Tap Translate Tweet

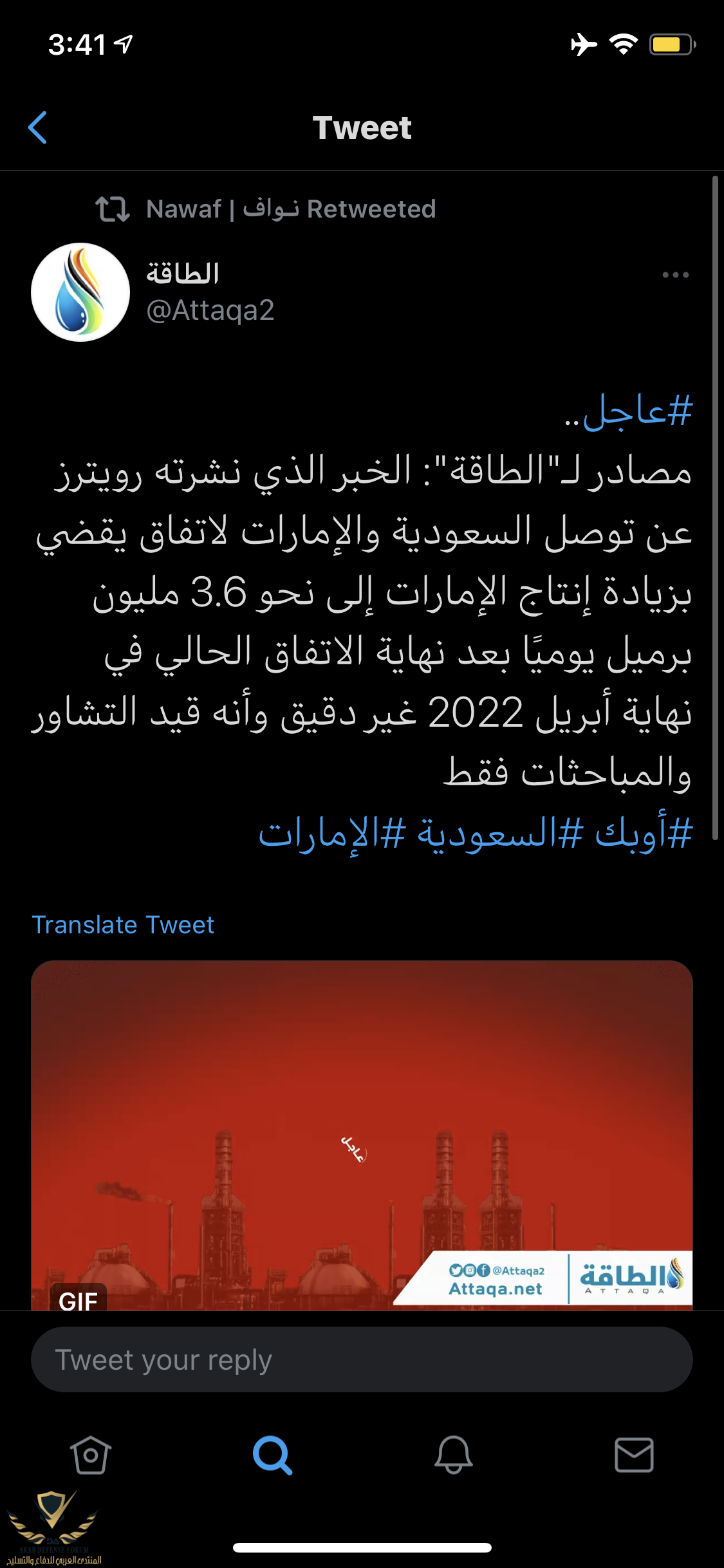point(123,925)
